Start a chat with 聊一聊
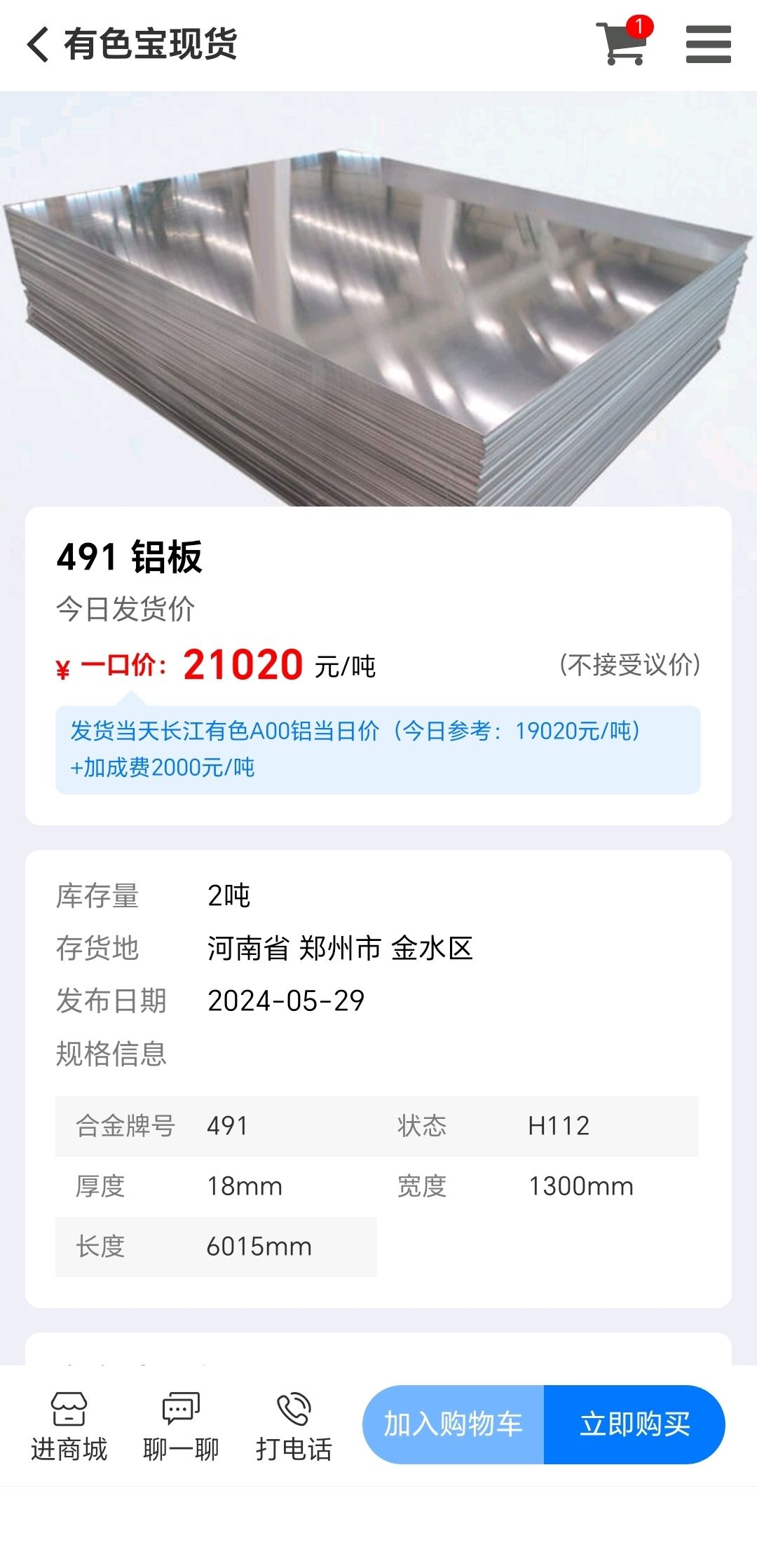The image size is (757, 1568). (181, 1426)
